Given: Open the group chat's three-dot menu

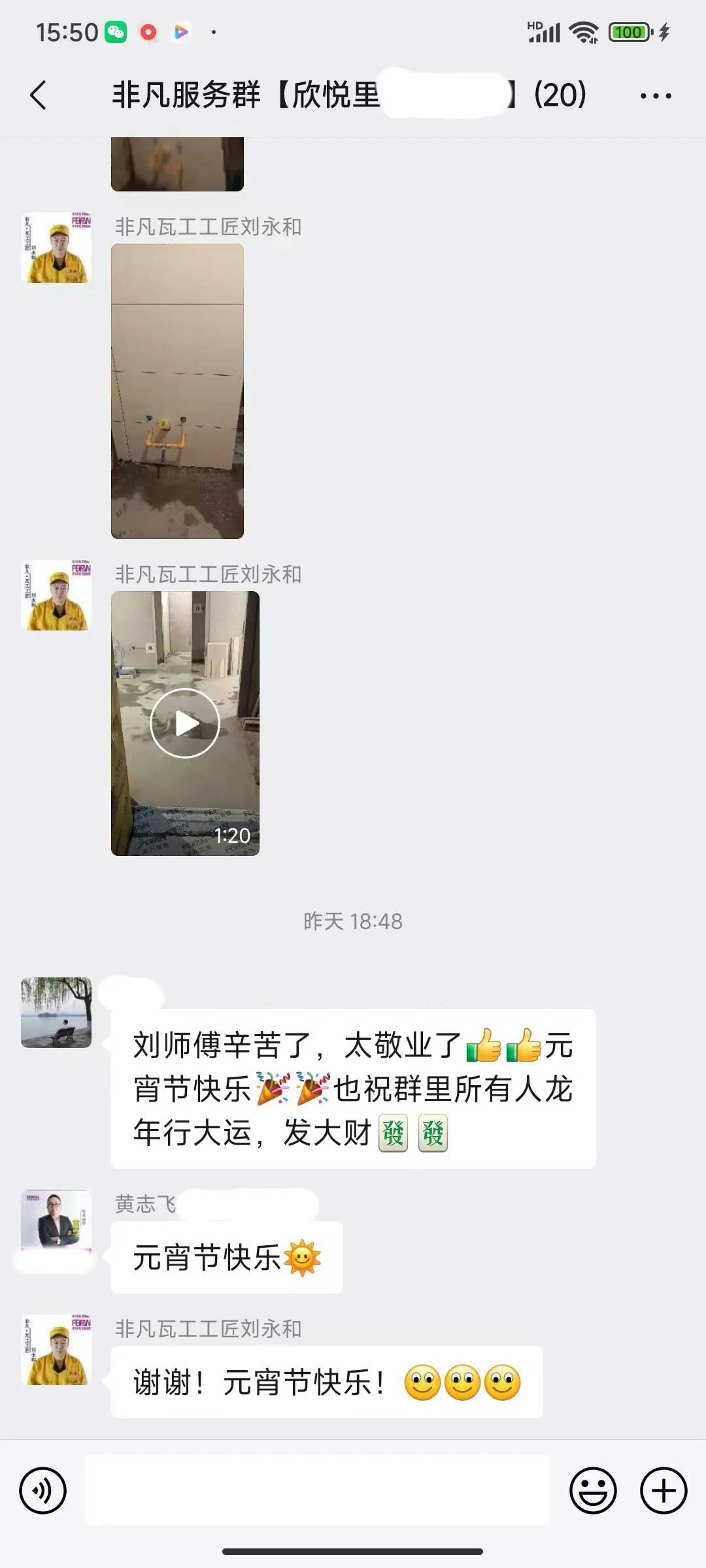Looking at the screenshot, I should [655, 96].
